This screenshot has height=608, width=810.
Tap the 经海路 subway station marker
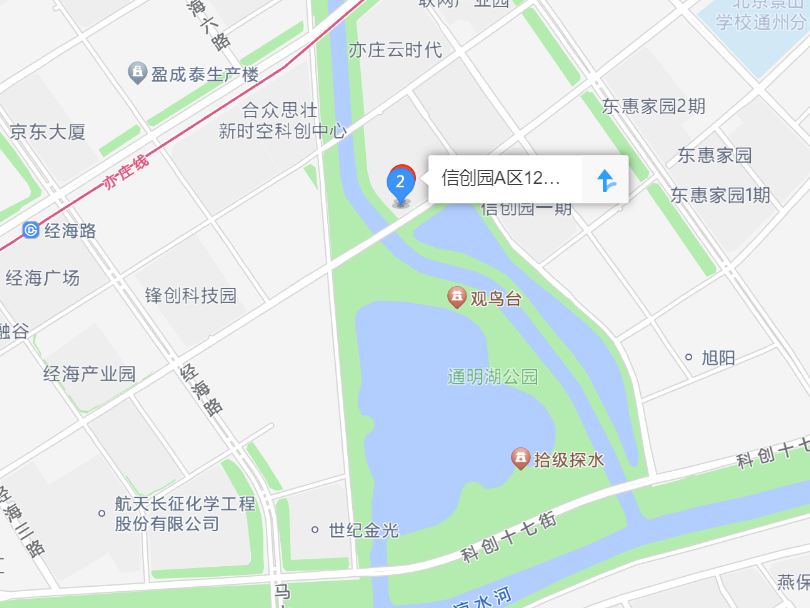click(x=31, y=231)
